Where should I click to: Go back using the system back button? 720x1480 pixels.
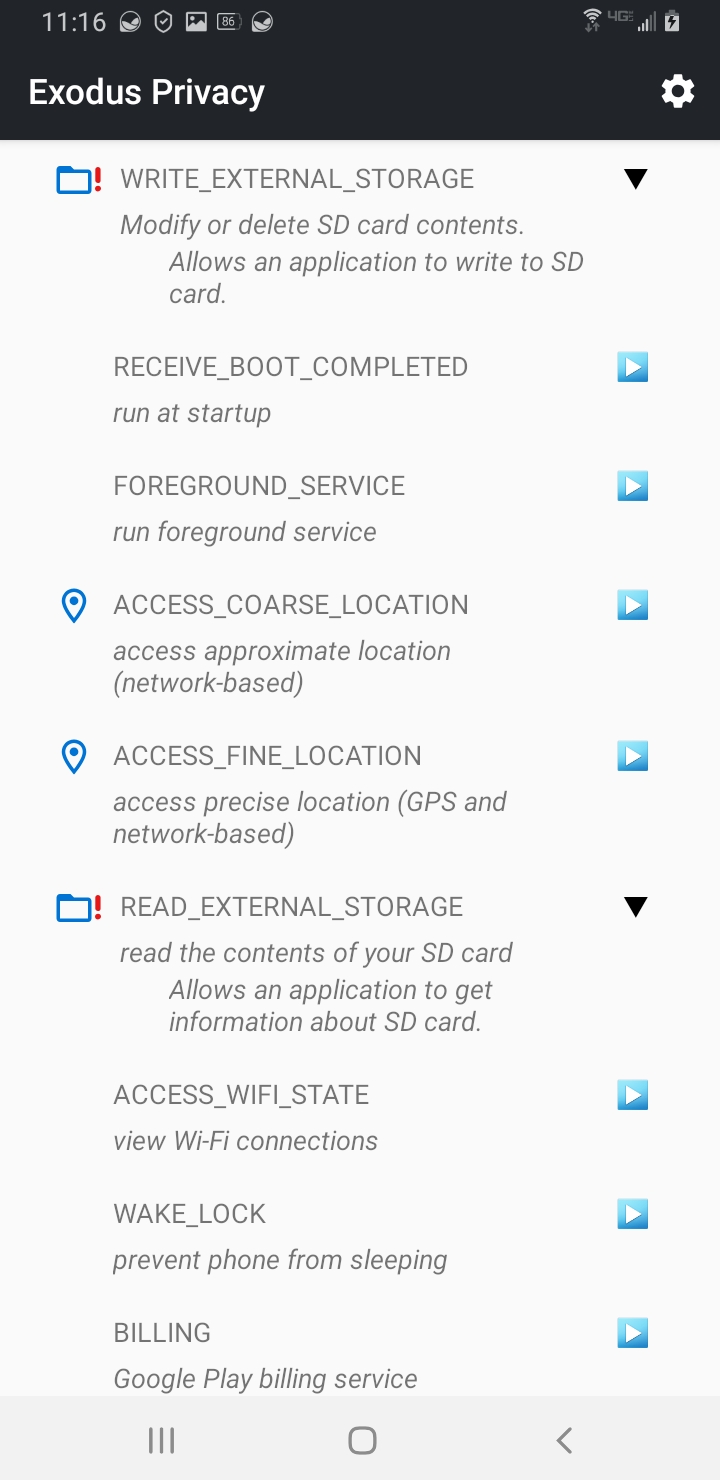coord(564,1440)
